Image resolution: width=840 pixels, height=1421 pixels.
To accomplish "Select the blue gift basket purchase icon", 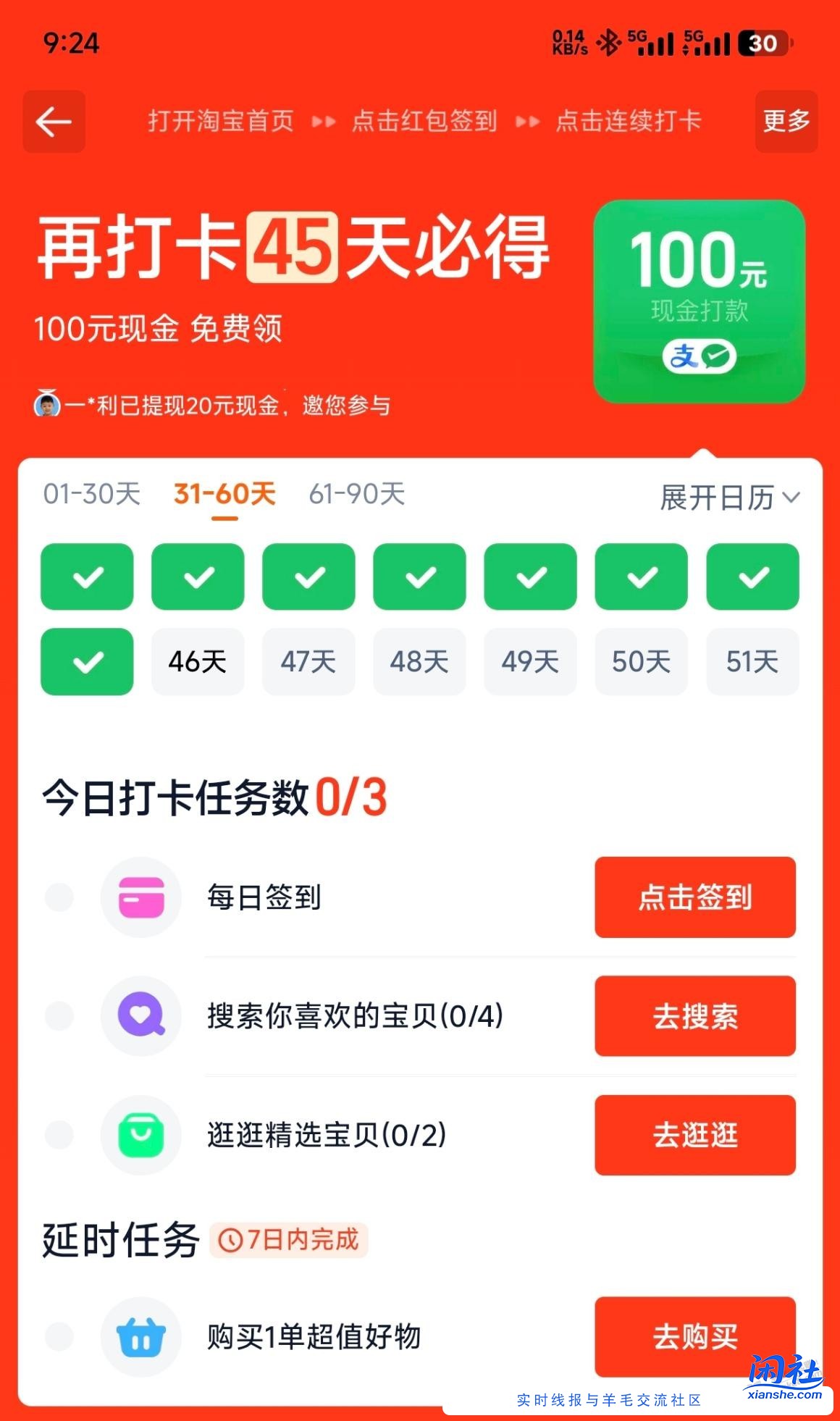I will pyautogui.click(x=141, y=1337).
